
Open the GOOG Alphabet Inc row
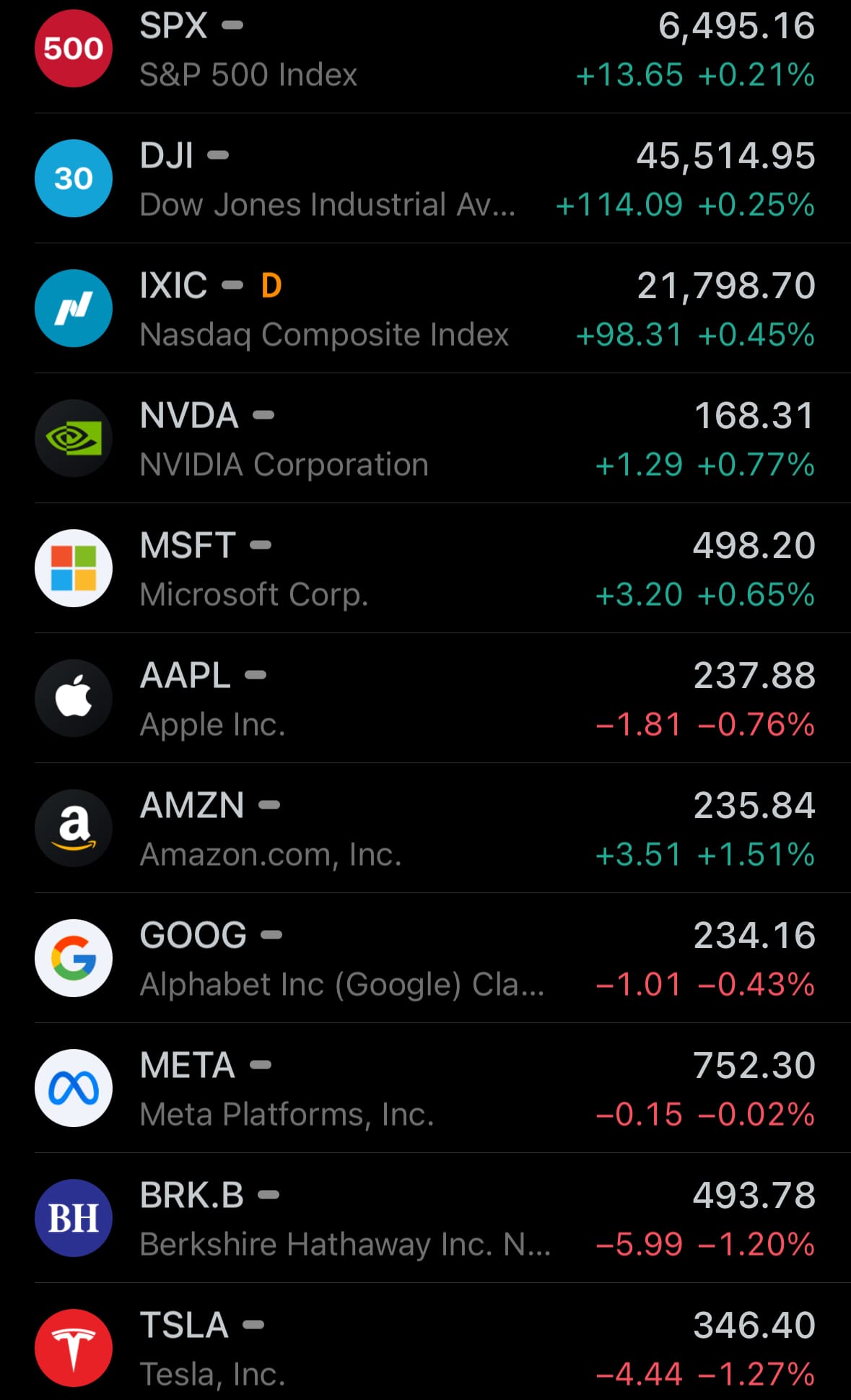point(426,959)
